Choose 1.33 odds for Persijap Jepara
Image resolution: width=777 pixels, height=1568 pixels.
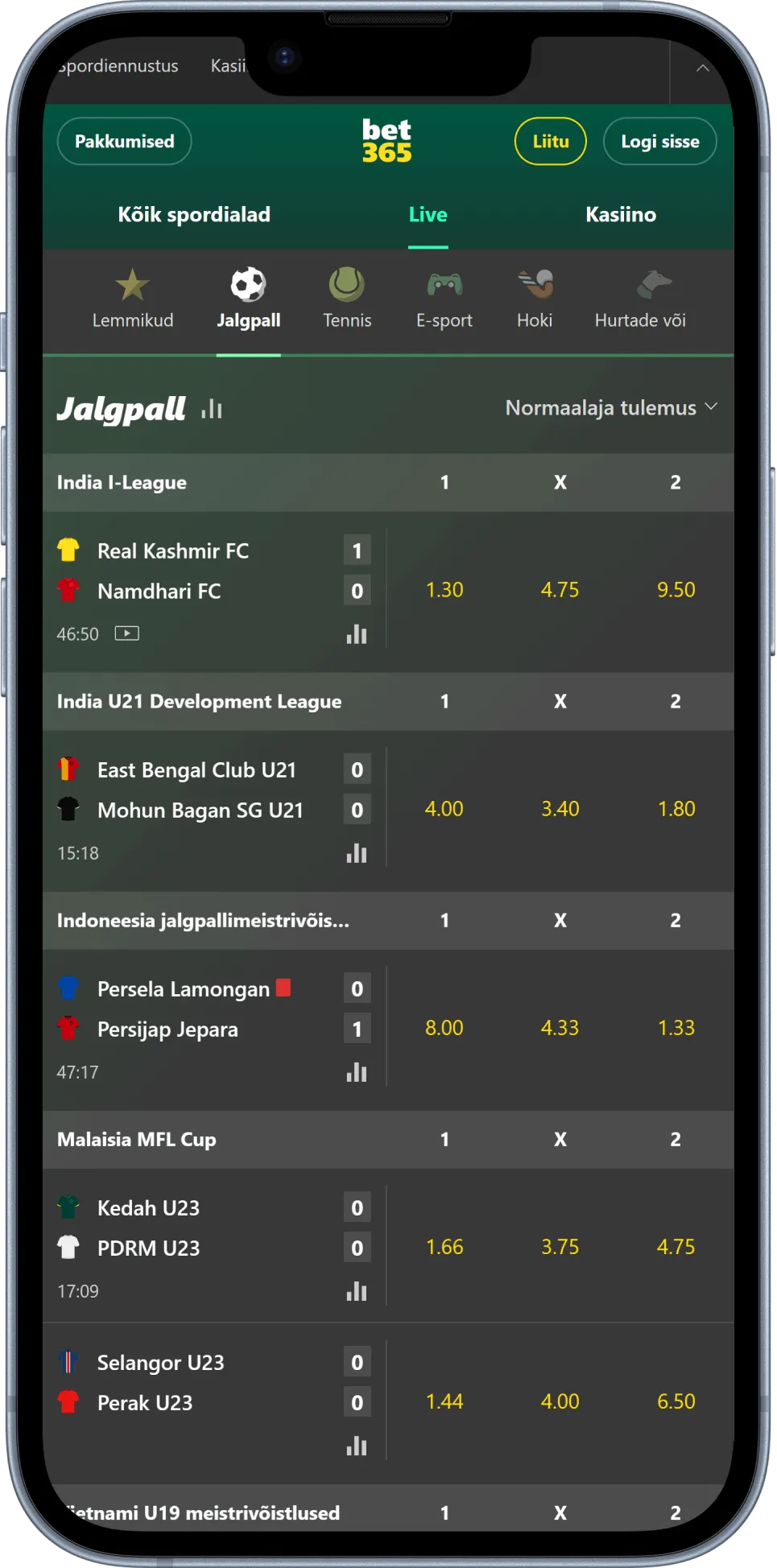pos(676,1028)
